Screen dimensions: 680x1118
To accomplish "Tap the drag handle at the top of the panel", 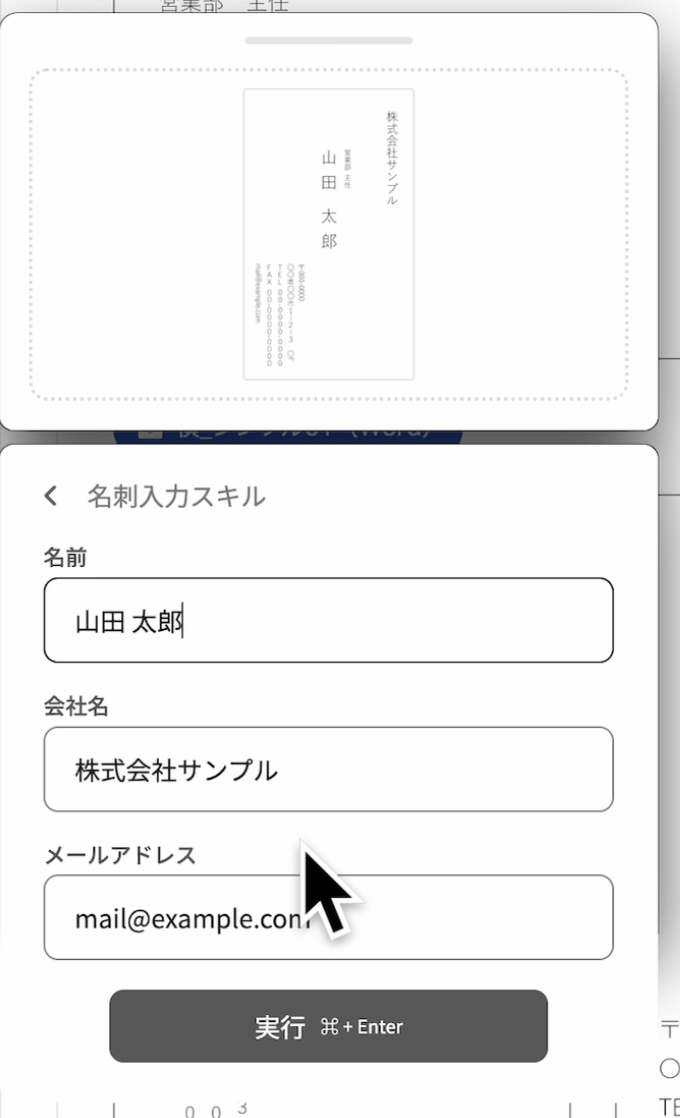I will click(x=328, y=41).
